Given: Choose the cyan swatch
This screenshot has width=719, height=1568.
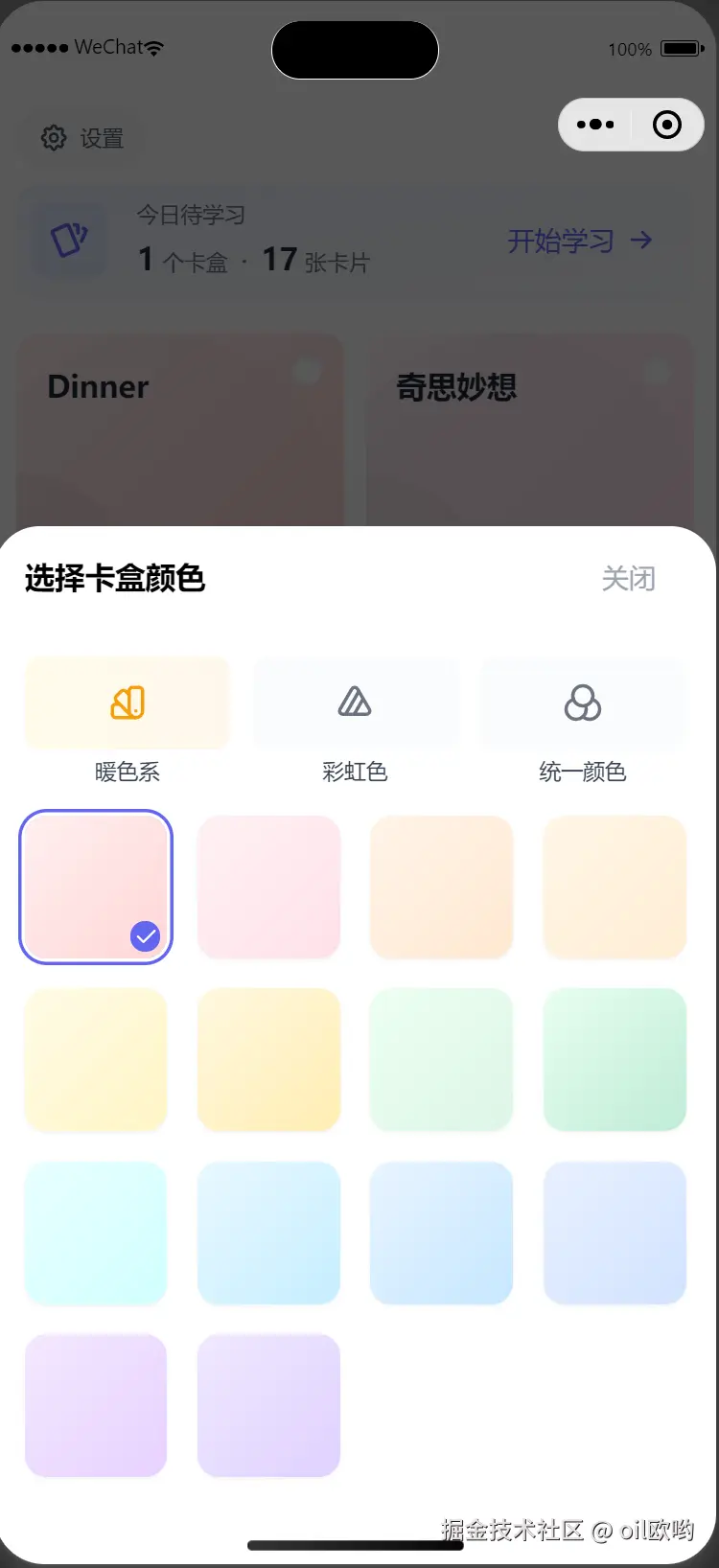Looking at the screenshot, I should (x=96, y=1233).
